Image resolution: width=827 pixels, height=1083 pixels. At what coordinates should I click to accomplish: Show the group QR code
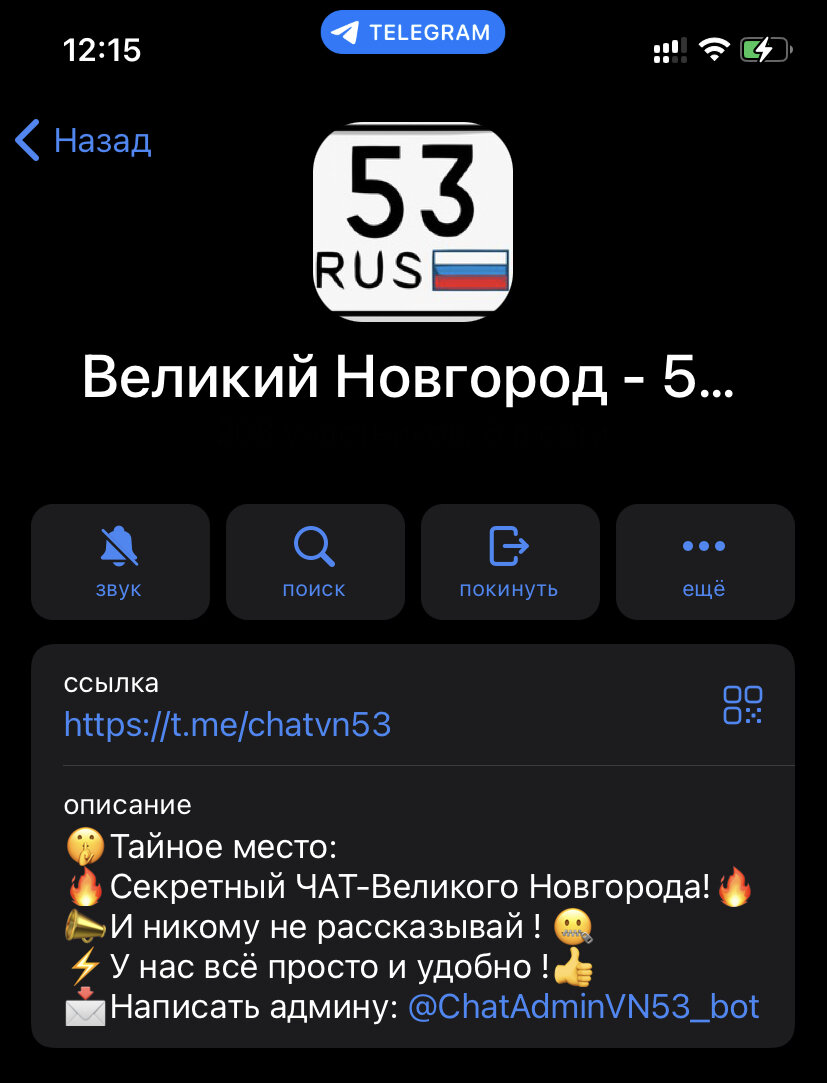tap(742, 705)
